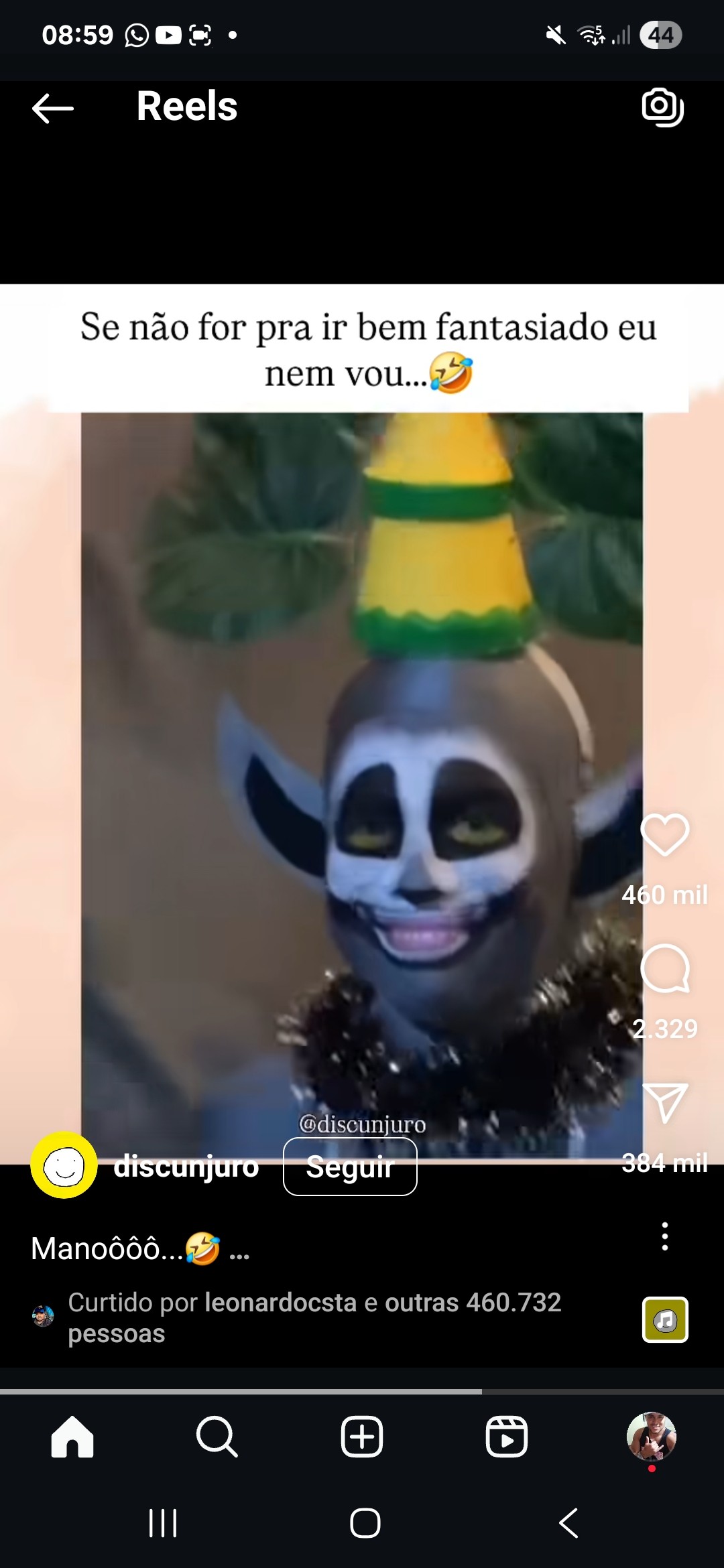Create a new post

coord(362,1437)
